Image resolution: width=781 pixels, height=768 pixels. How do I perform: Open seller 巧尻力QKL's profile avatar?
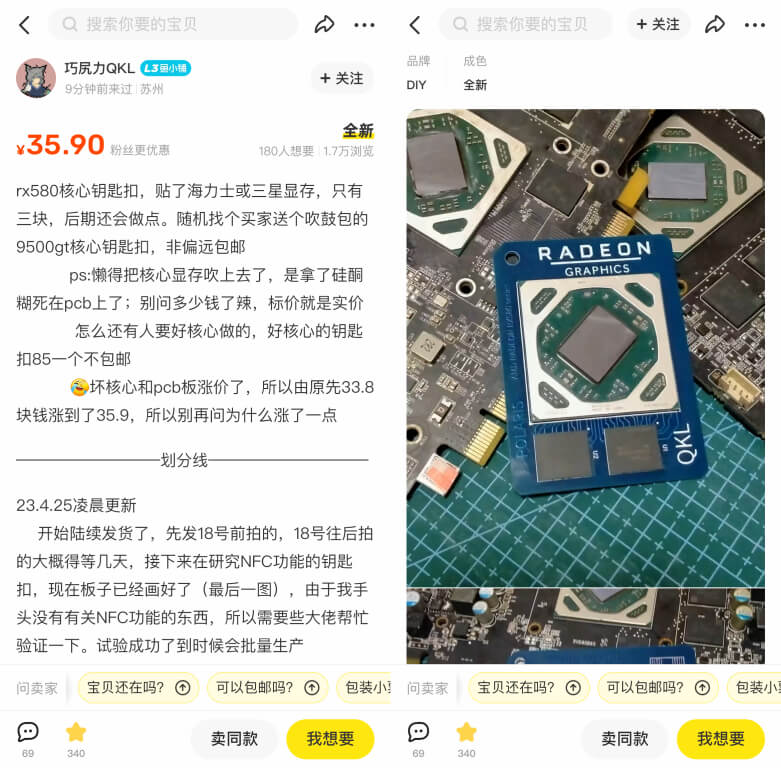pyautogui.click(x=36, y=78)
